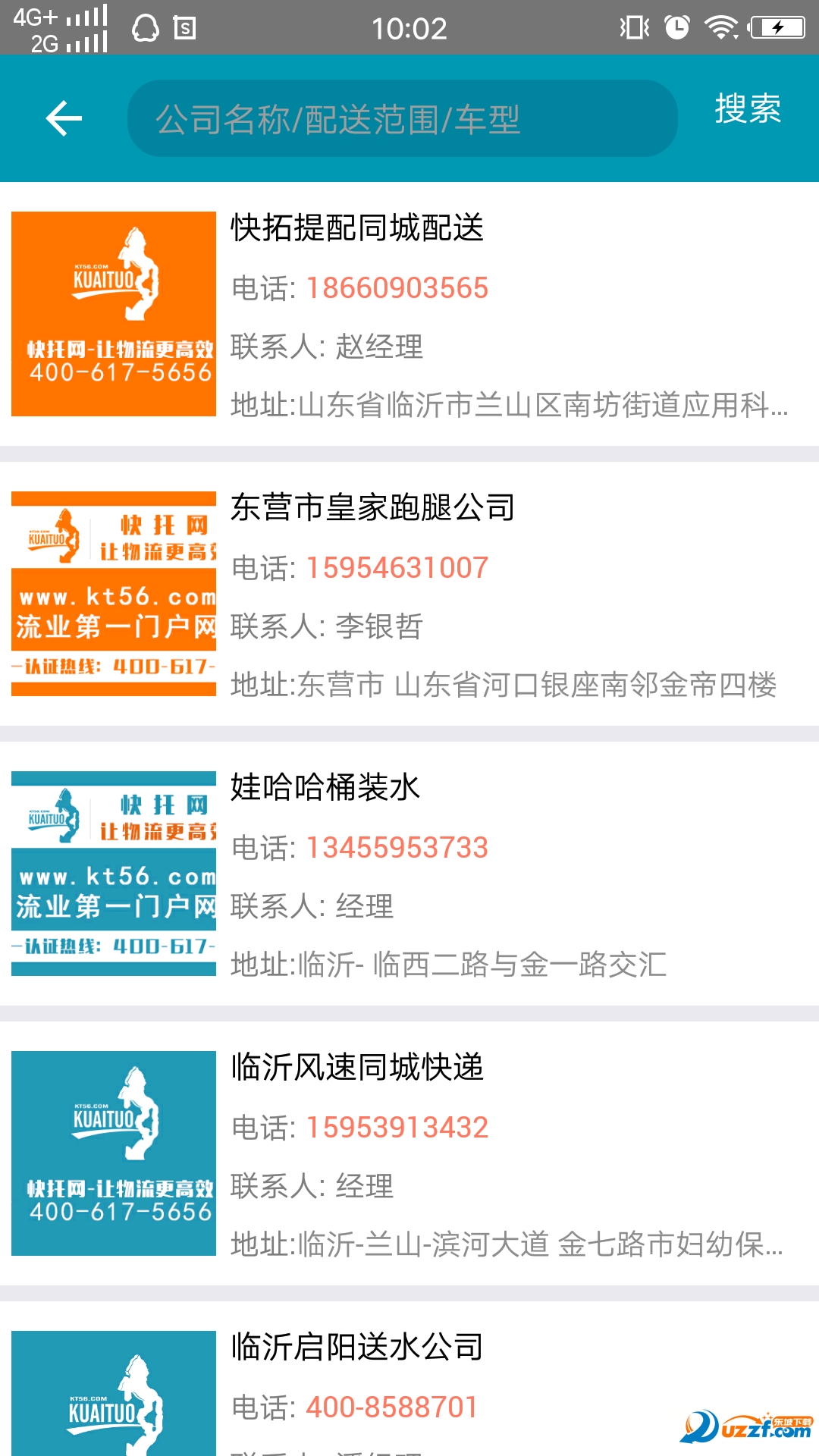Tap the Wi-Fi icon in status bar
This screenshot has height=1456, width=819.
coord(719,25)
